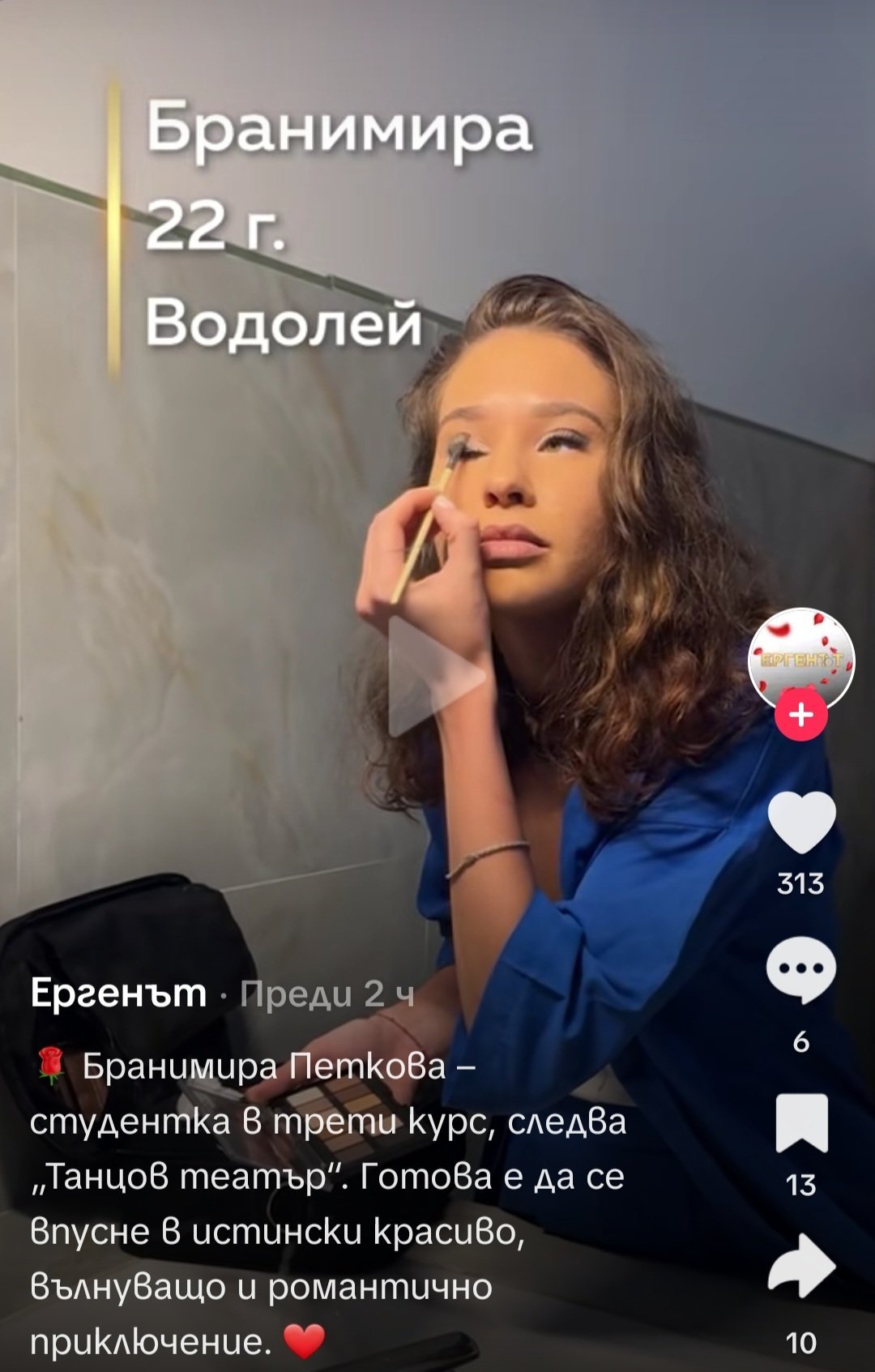Screen dimensions: 875x1372
Task: Bookmark this video to favorites
Action: coord(800,1122)
